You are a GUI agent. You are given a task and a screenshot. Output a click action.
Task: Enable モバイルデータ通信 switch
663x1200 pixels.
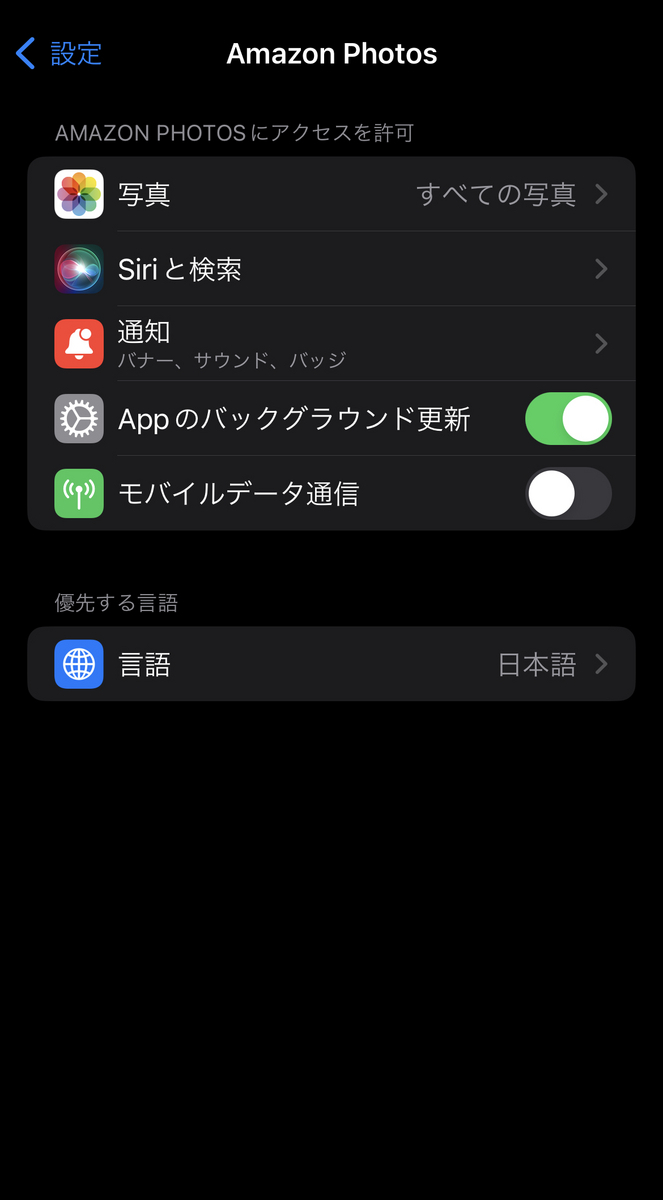(x=568, y=493)
